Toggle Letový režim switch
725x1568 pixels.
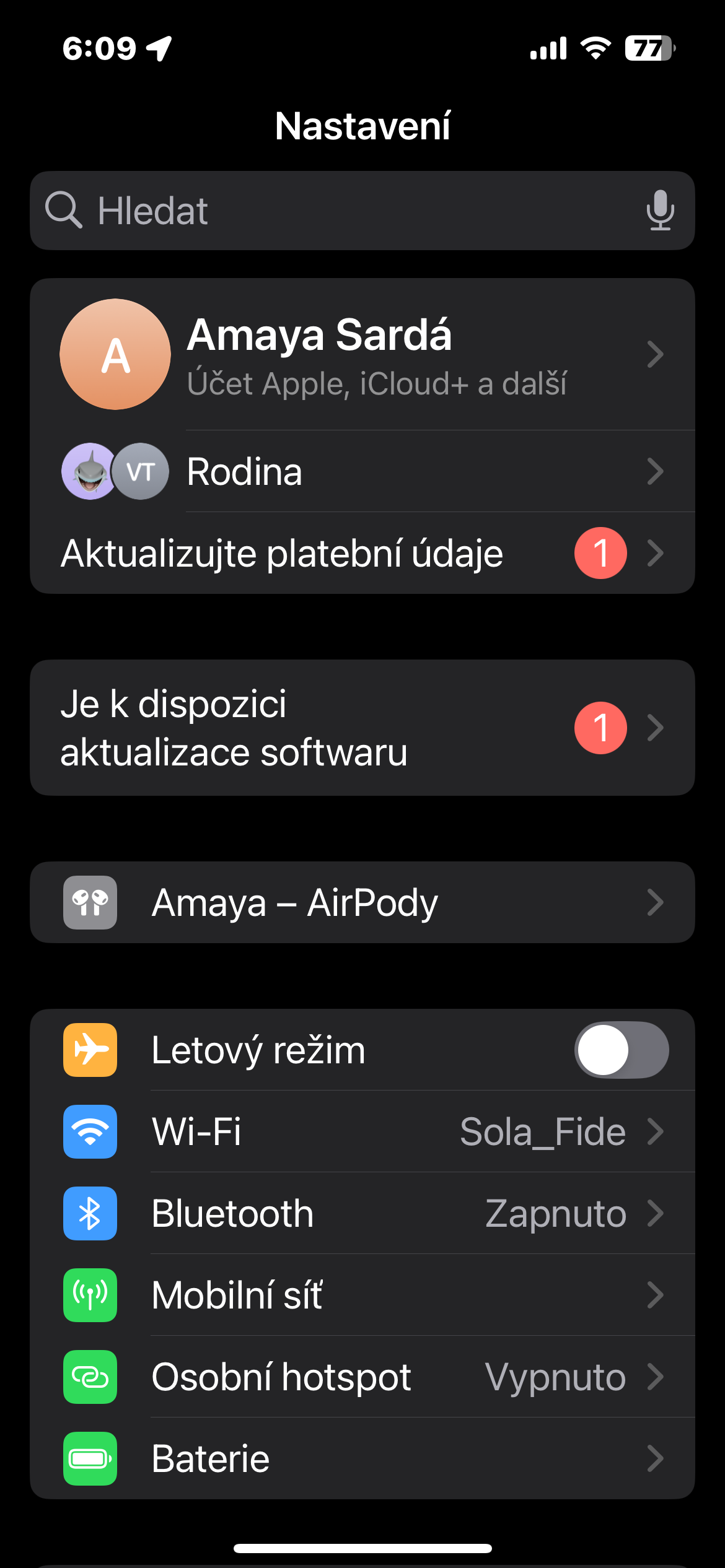point(621,1050)
